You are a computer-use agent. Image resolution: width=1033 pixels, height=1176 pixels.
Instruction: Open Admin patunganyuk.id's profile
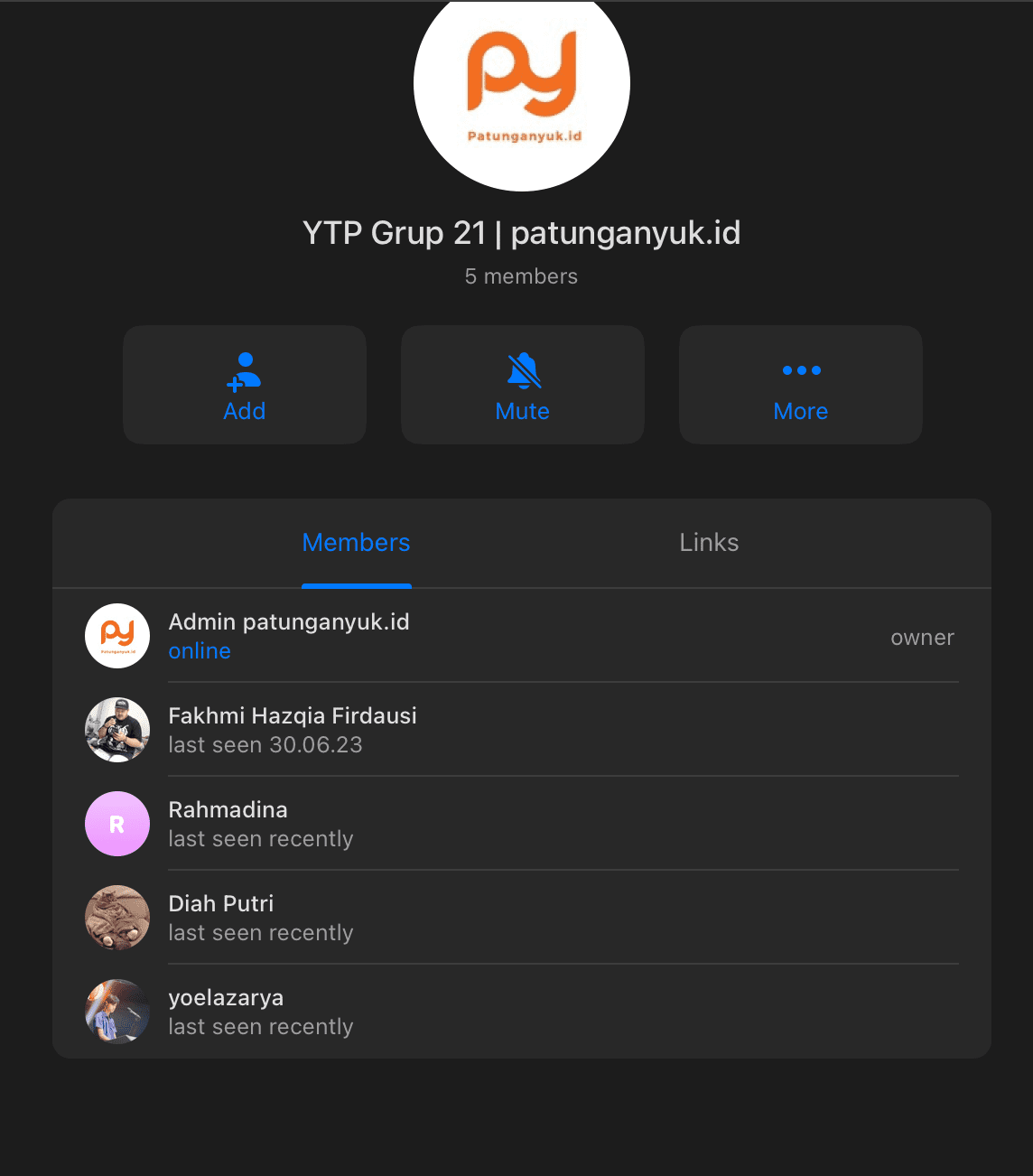[289, 636]
